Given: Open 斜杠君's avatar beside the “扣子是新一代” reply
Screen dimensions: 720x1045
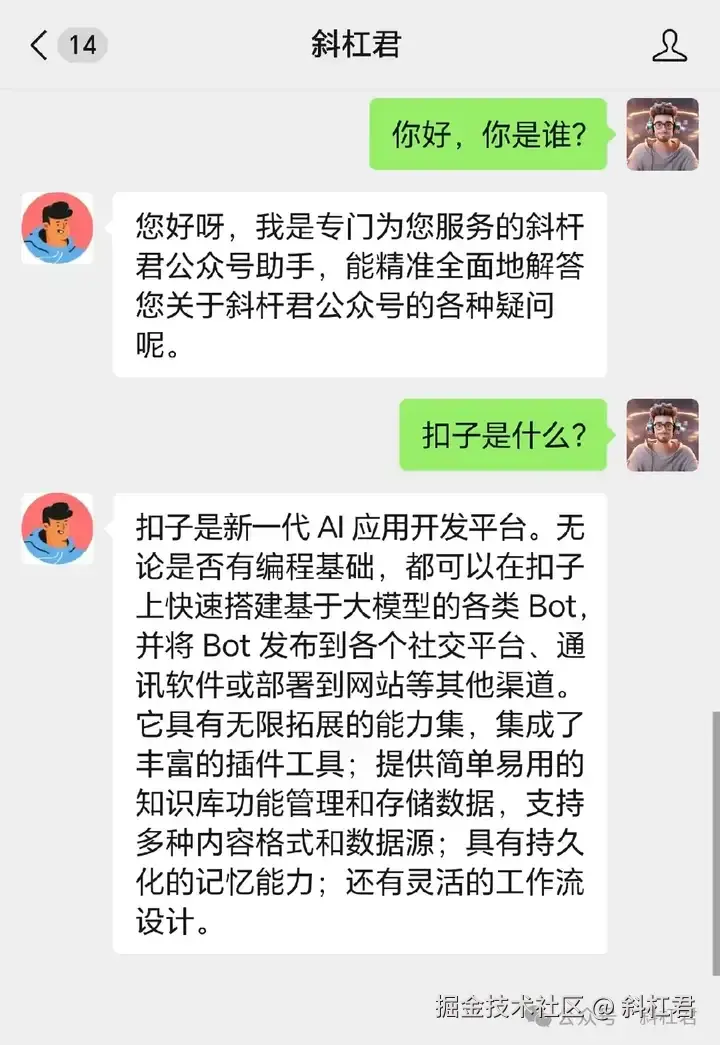Looking at the screenshot, I should click(57, 529).
